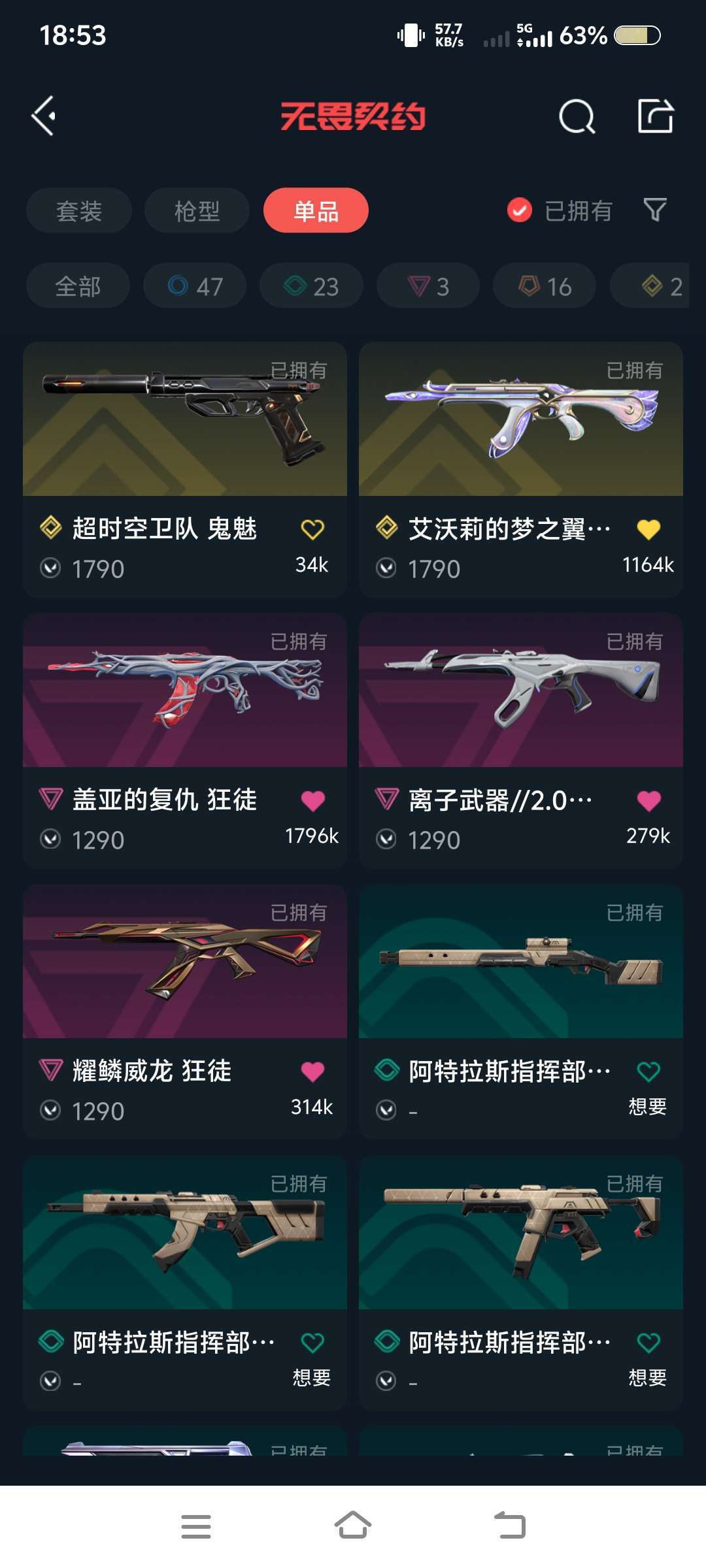Open the 超时空卫队 鬼魅 skin card
The height and width of the screenshot is (1568, 706).
point(185,470)
